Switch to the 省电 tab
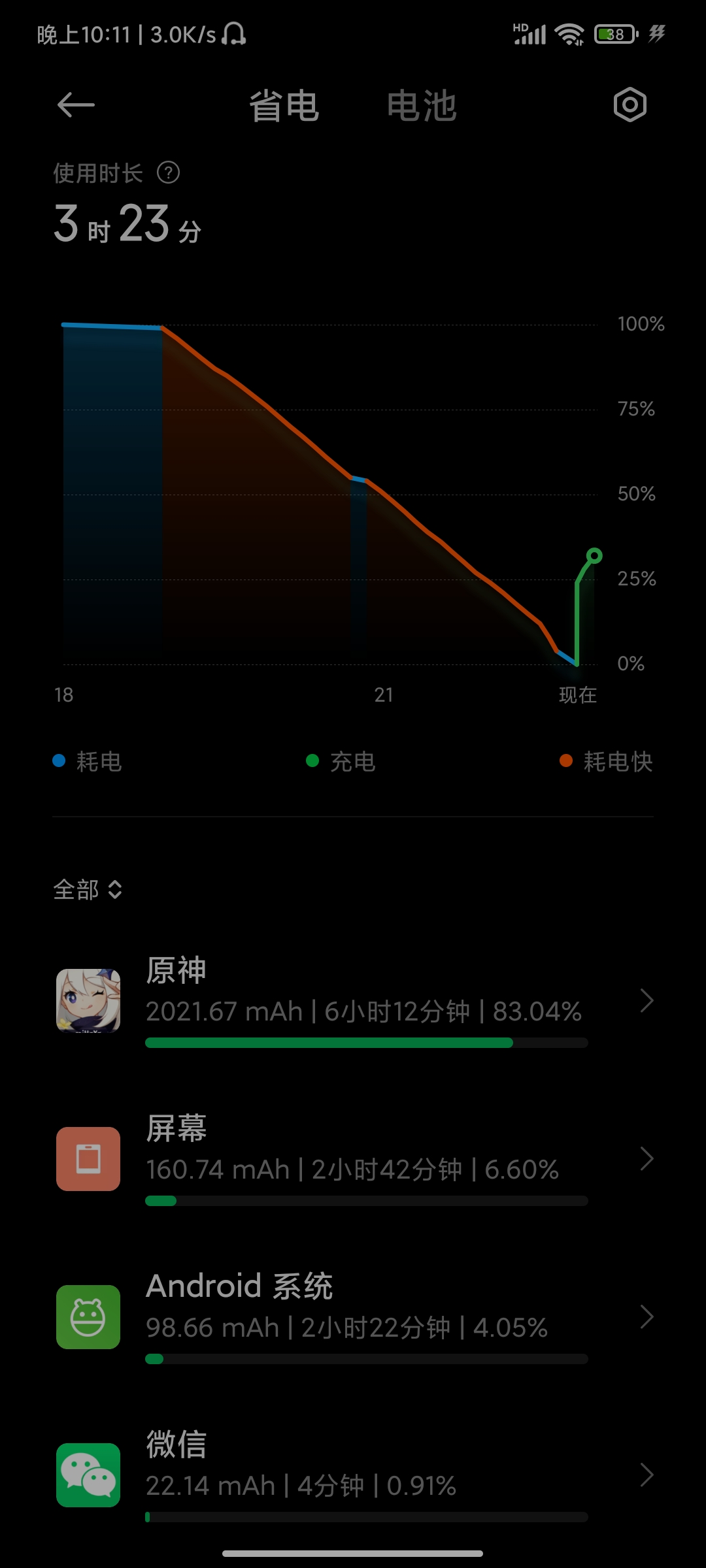The height and width of the screenshot is (1568, 706). [284, 106]
